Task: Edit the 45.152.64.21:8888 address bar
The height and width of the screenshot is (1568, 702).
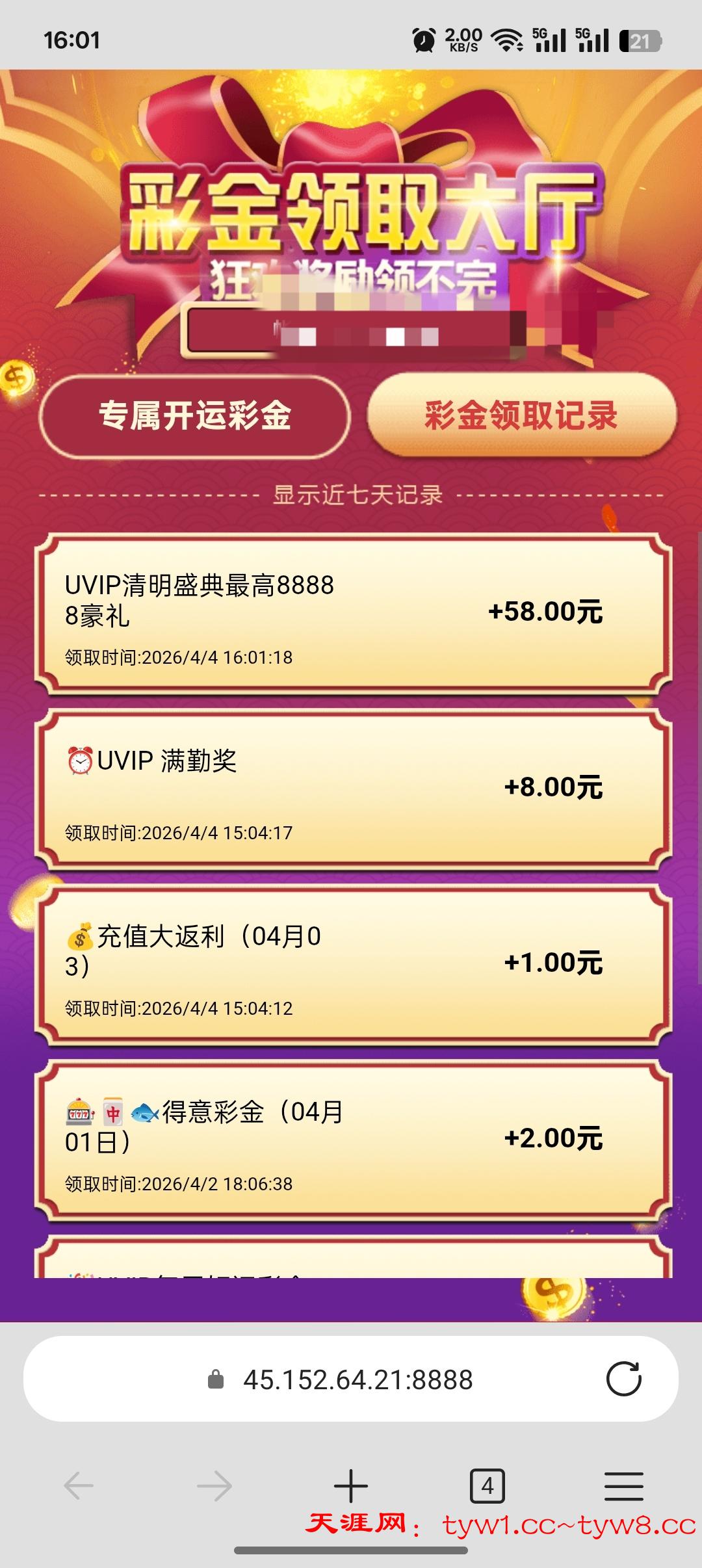Action: [357, 1379]
